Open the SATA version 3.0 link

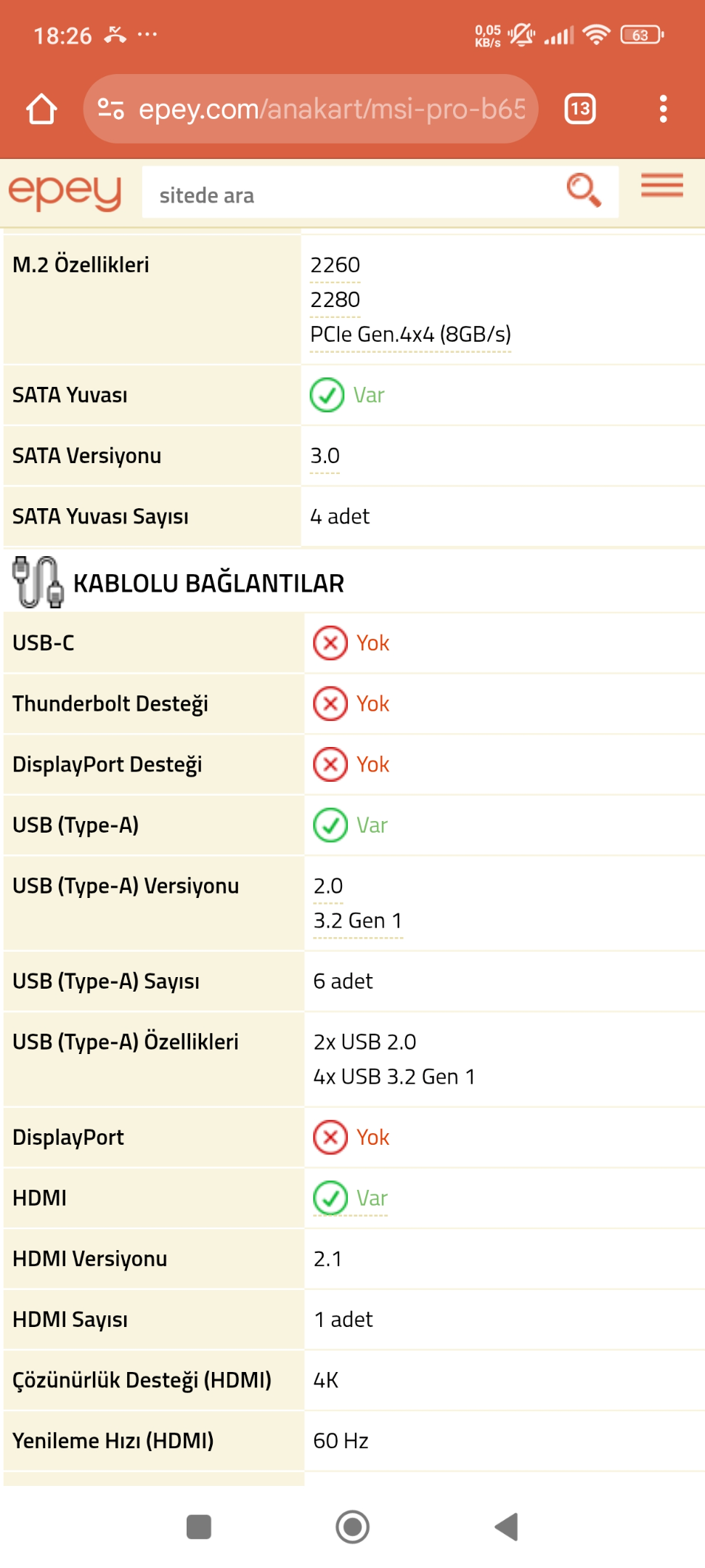325,456
